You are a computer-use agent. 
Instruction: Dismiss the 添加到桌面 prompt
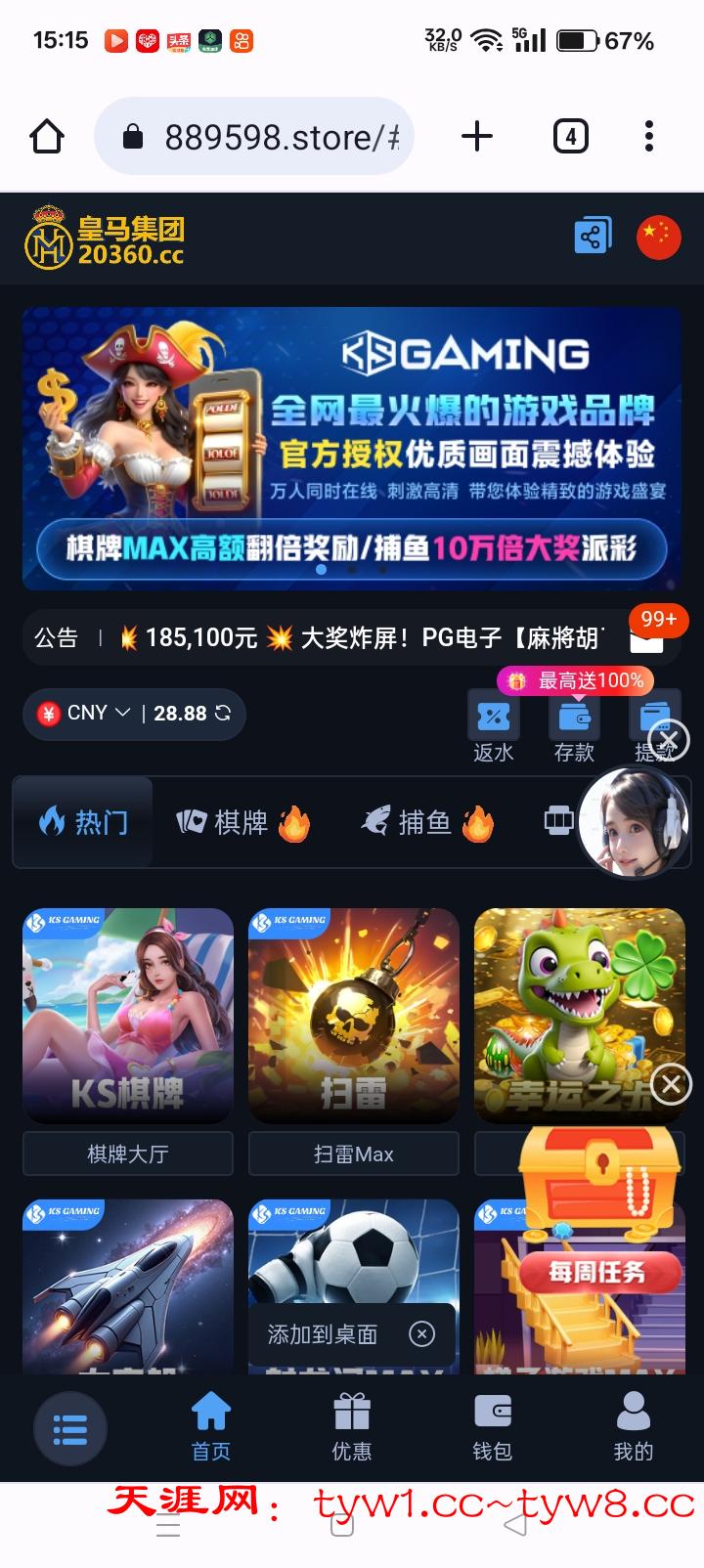pyautogui.click(x=421, y=1334)
